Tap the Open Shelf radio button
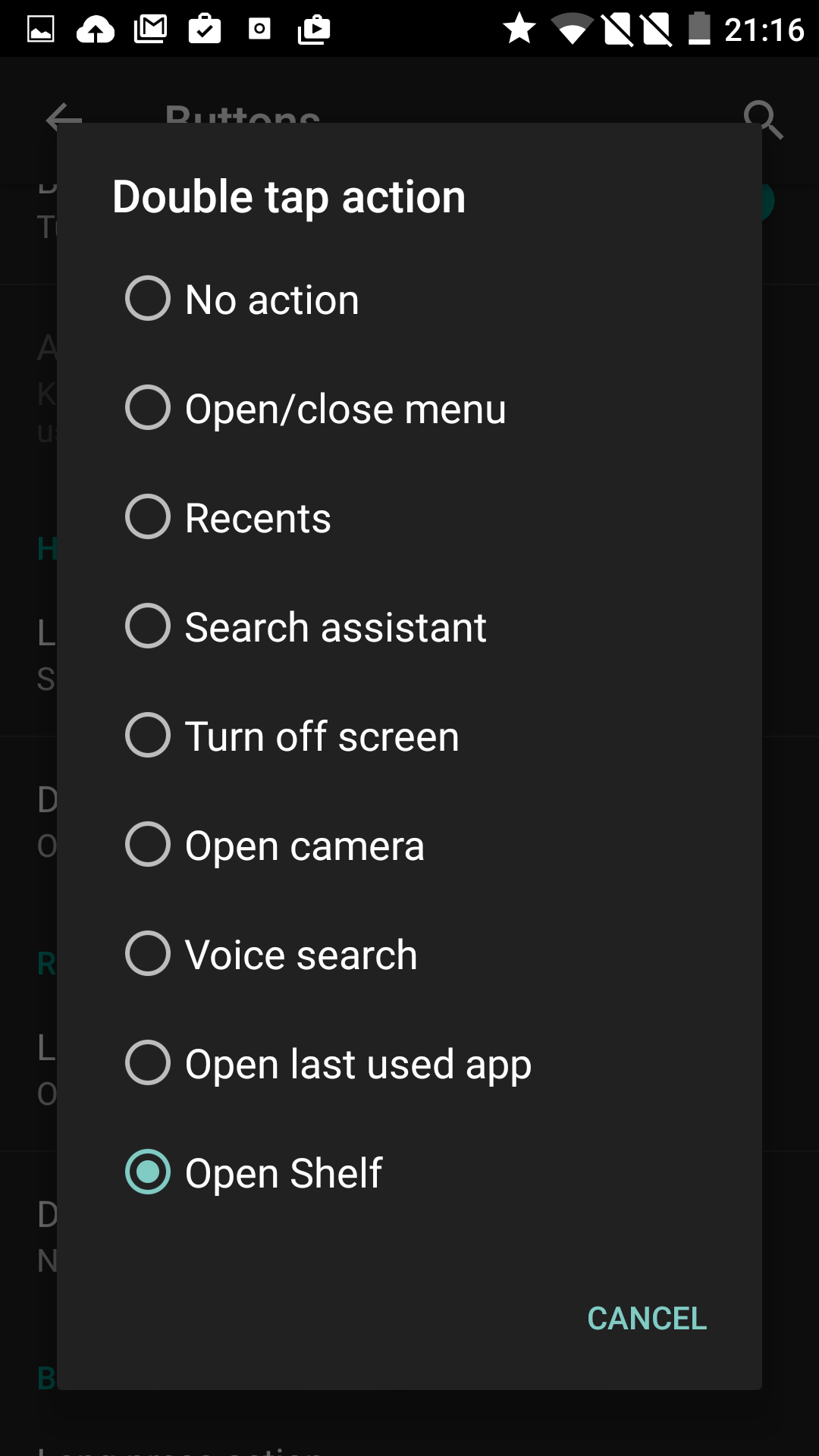 click(148, 1172)
